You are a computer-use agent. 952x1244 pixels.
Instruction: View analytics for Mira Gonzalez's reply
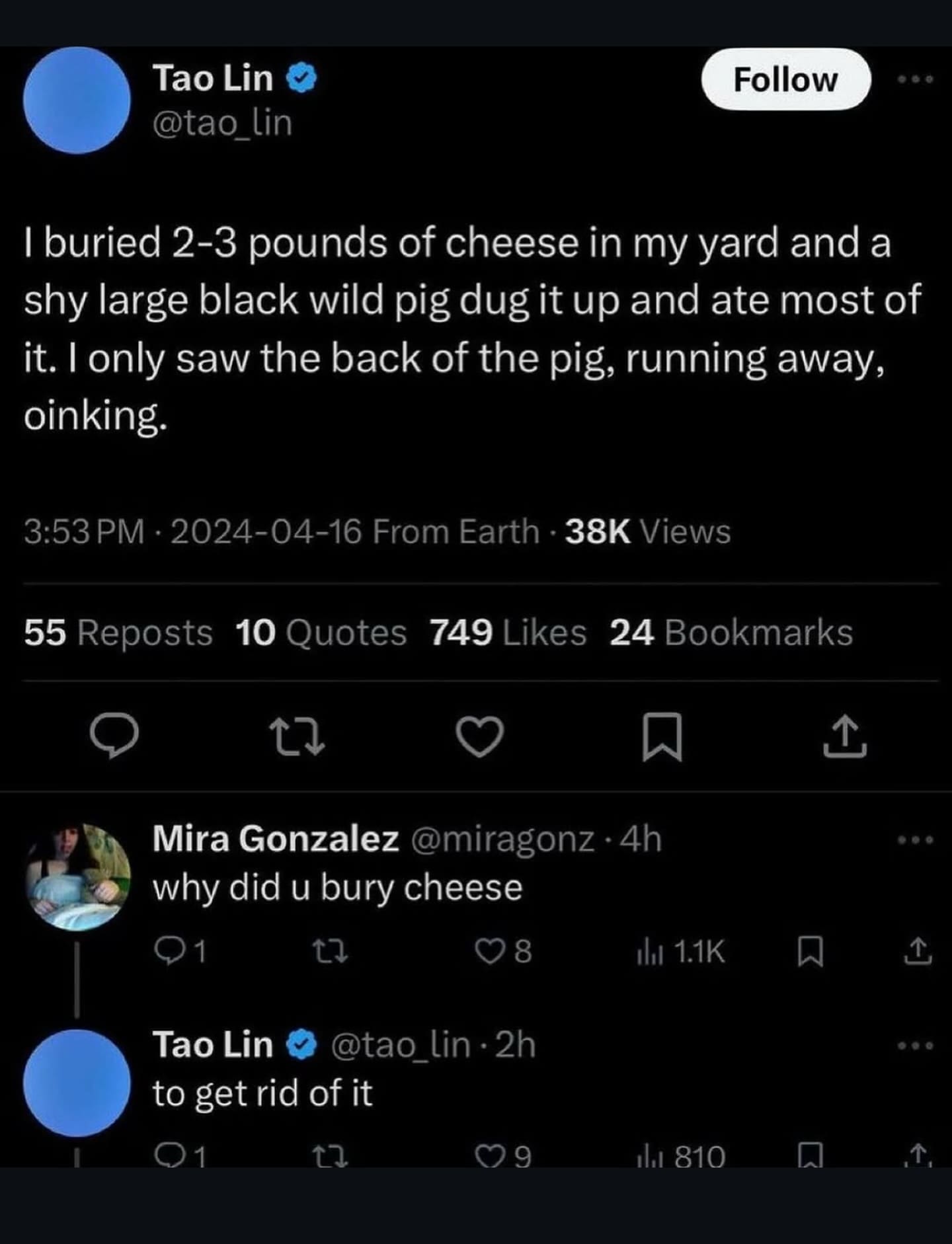click(x=681, y=952)
